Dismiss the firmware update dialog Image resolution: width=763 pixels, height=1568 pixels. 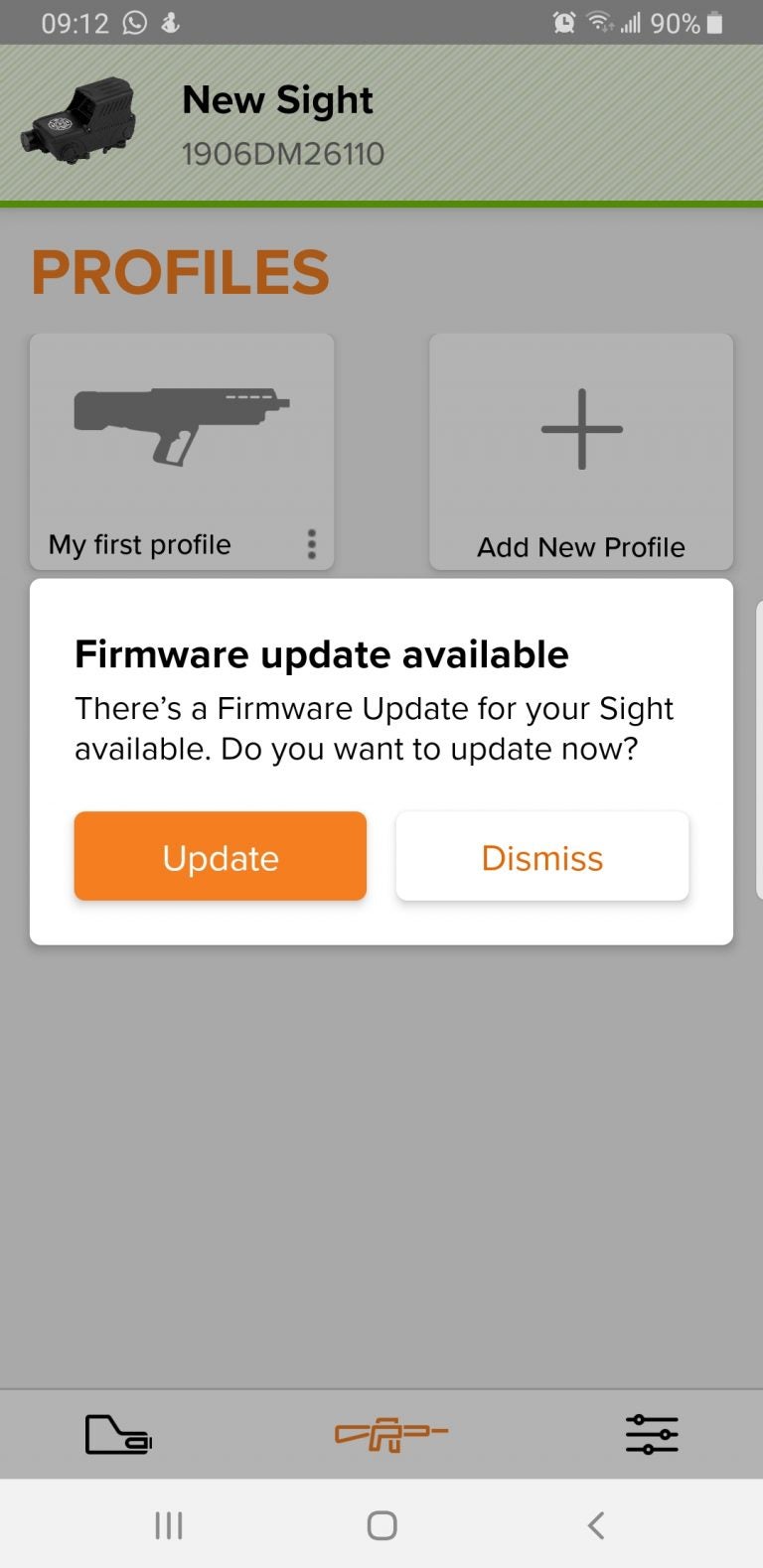(x=542, y=856)
